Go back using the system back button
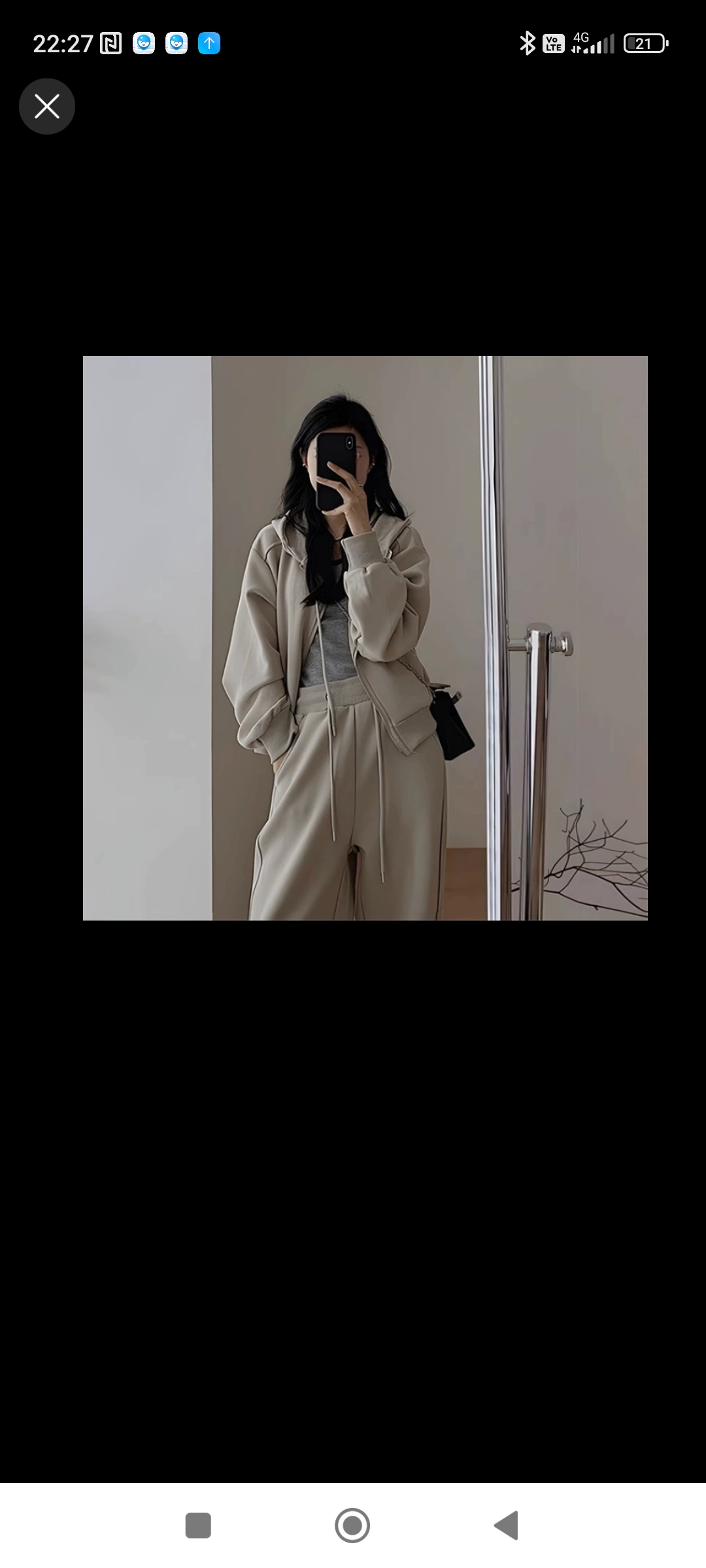This screenshot has height=1568, width=706. tap(507, 1526)
